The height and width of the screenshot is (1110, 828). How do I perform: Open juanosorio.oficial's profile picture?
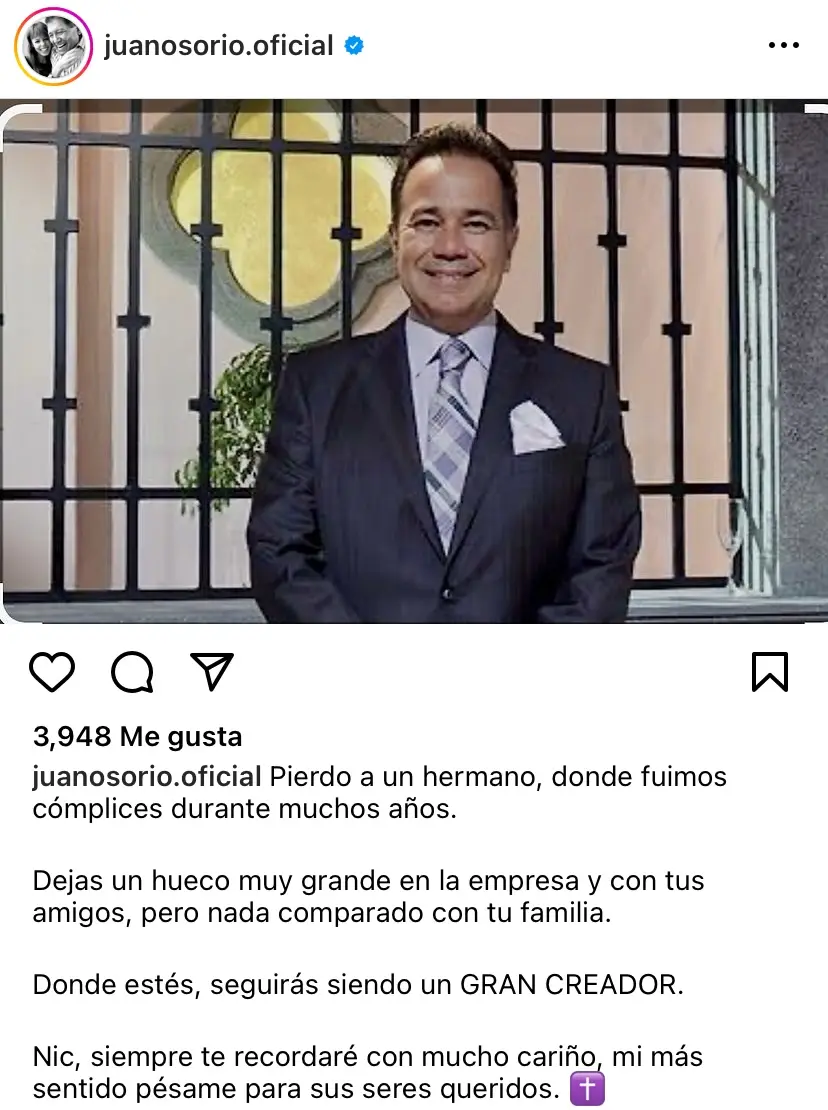(x=52, y=44)
